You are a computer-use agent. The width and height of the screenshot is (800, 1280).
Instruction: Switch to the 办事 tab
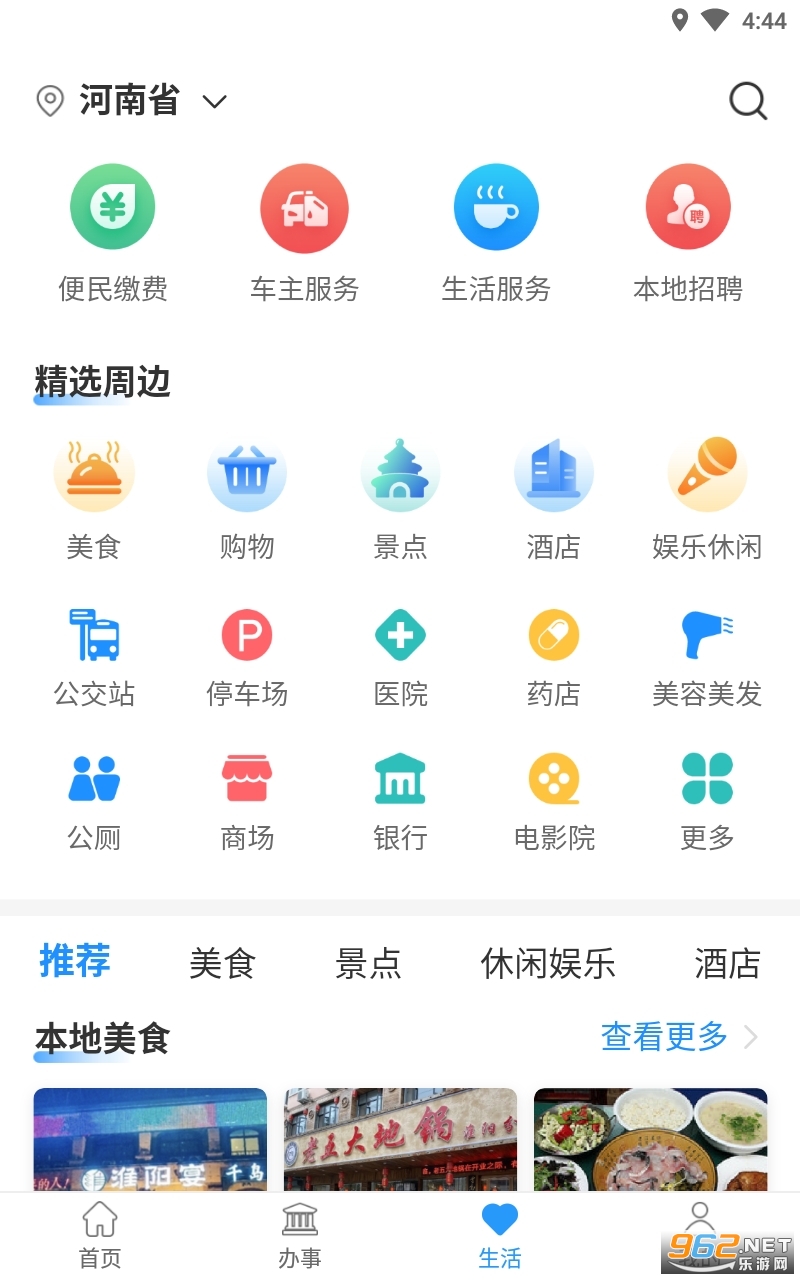pos(300,1235)
